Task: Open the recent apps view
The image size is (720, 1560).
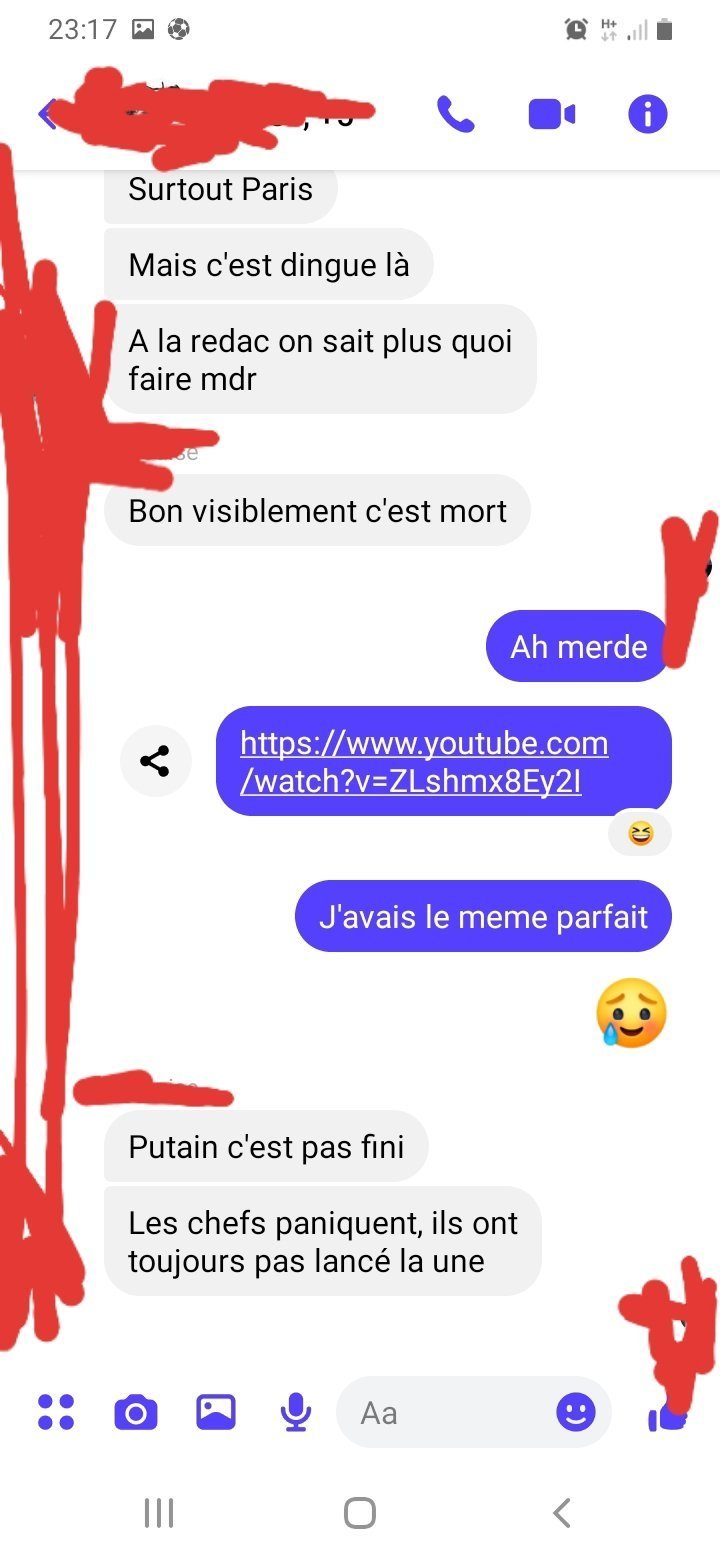Action: [x=159, y=1512]
